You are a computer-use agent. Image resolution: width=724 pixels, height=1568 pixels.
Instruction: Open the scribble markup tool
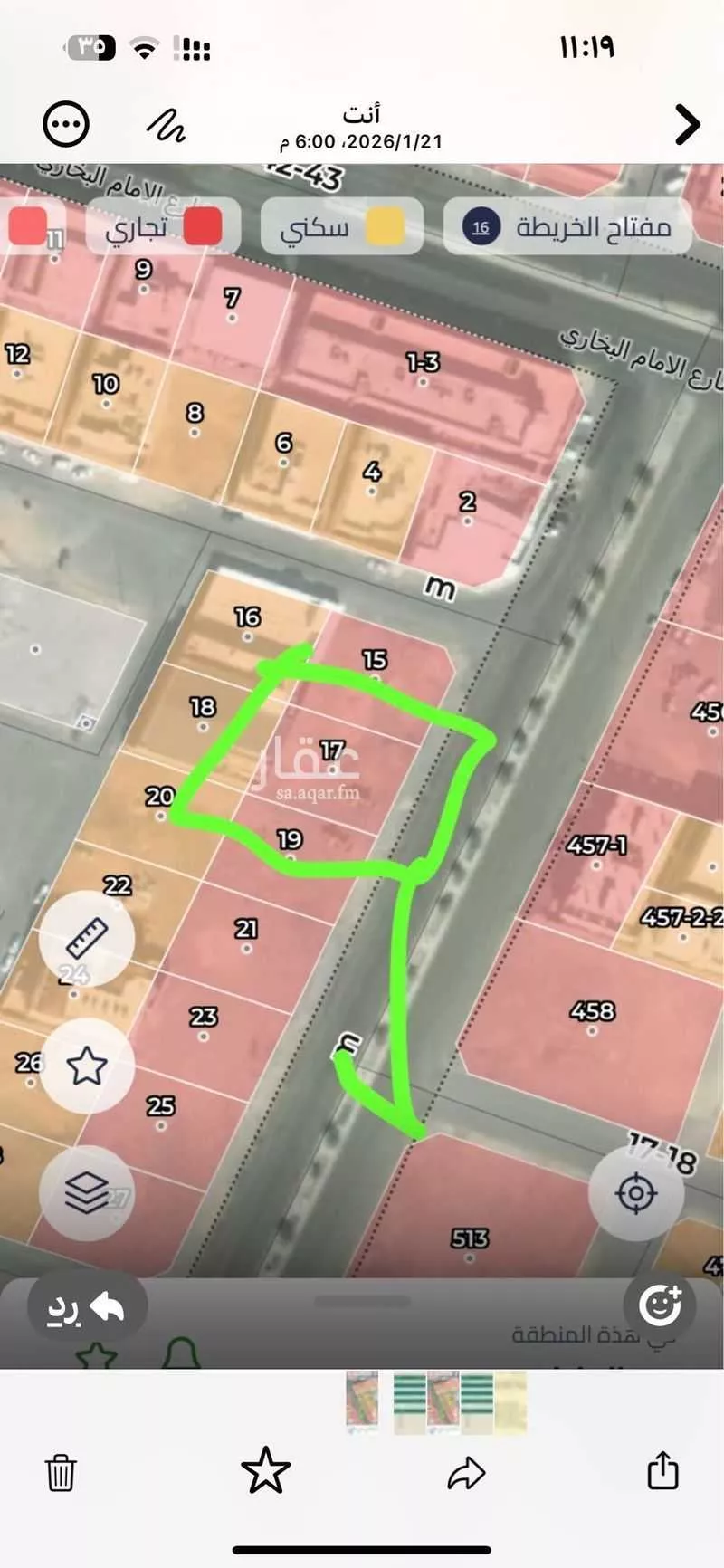(x=166, y=125)
